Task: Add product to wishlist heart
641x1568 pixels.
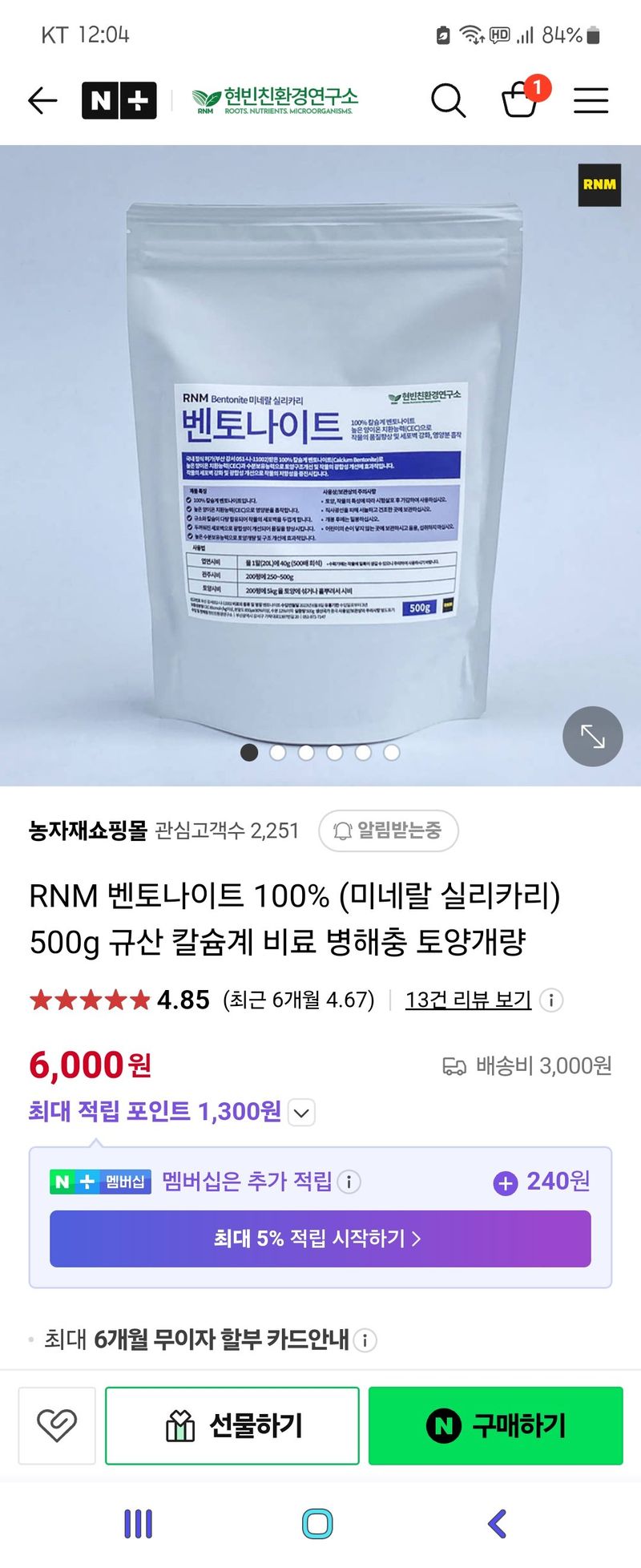Action: point(57,1425)
